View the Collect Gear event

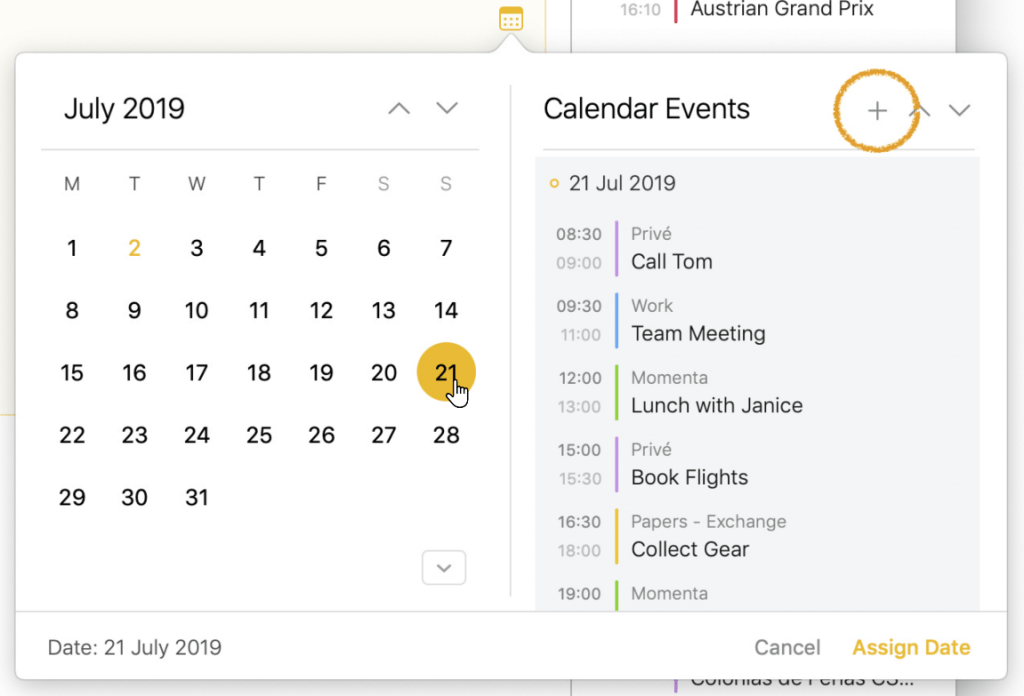click(690, 550)
